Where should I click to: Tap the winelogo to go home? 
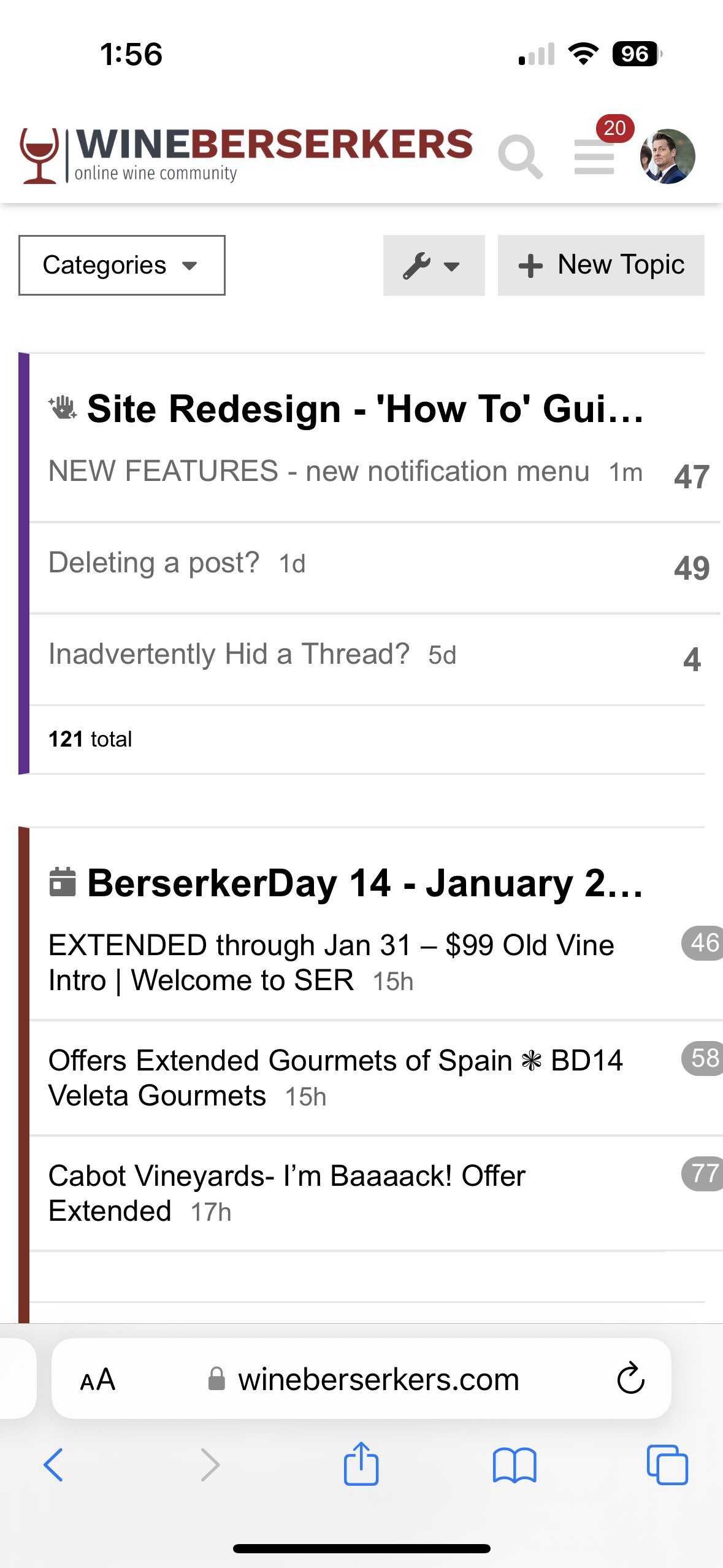pos(245,155)
